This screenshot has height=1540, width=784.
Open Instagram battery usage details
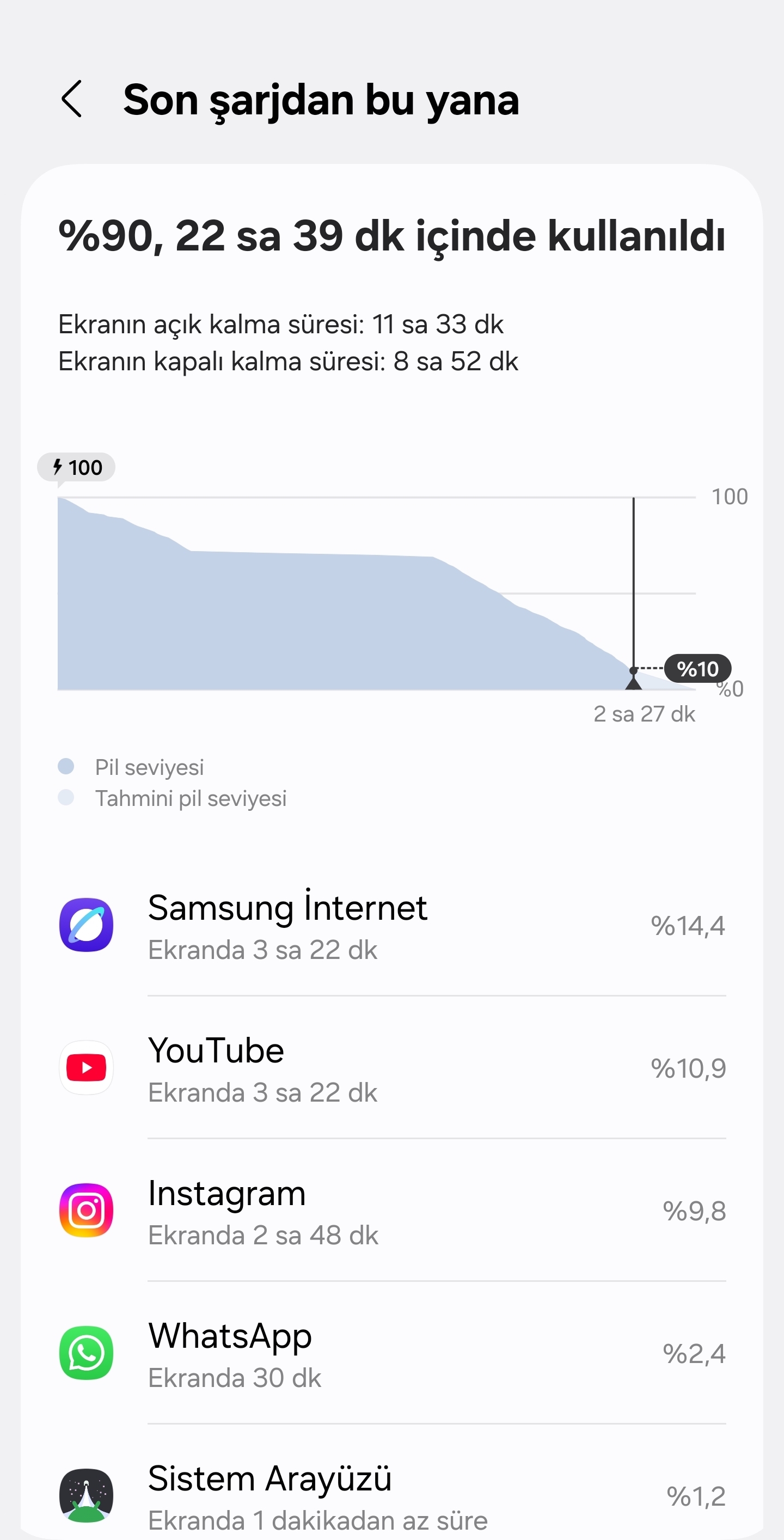[x=392, y=1210]
